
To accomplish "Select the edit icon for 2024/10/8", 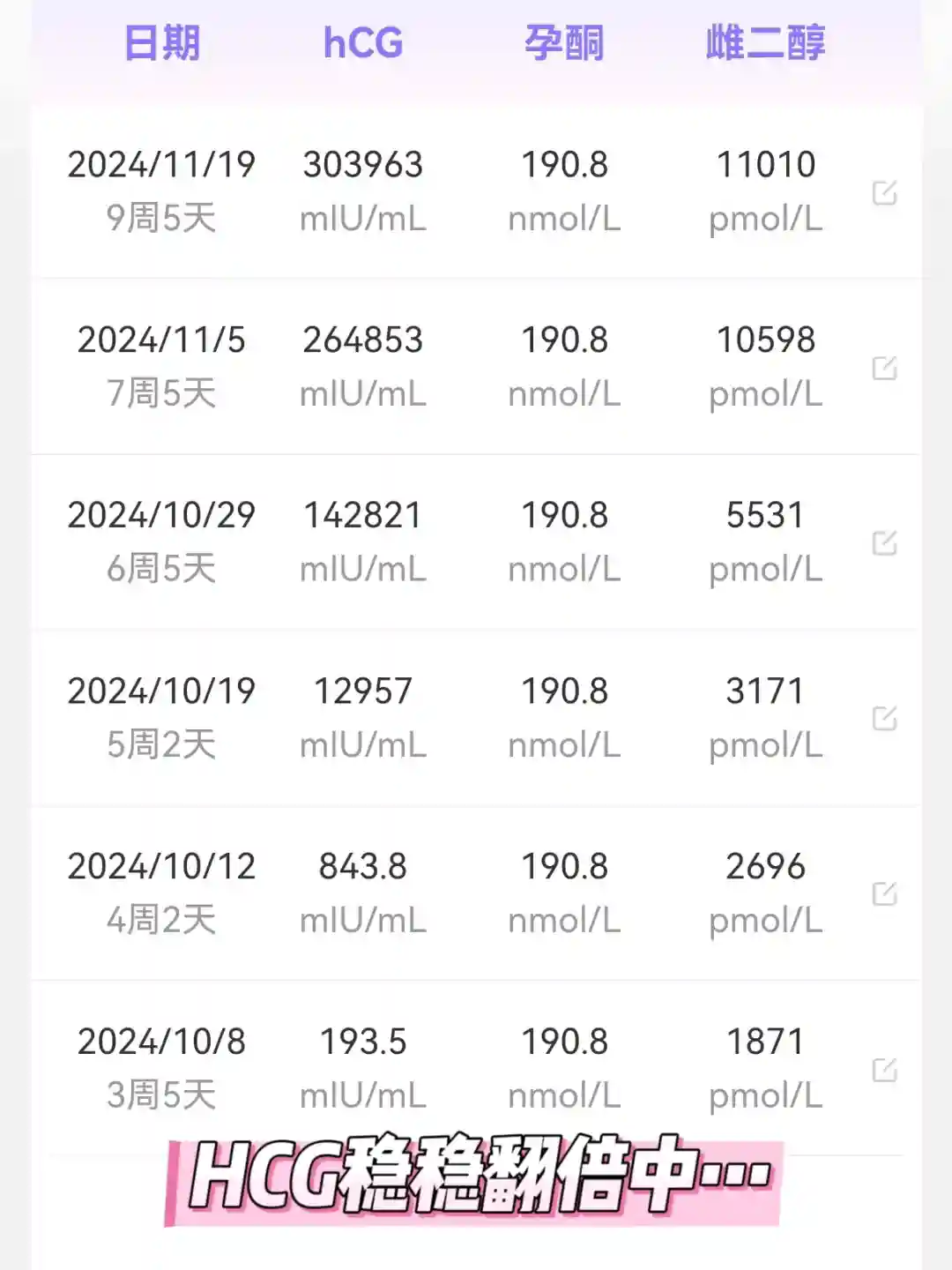I will click(x=884, y=1070).
